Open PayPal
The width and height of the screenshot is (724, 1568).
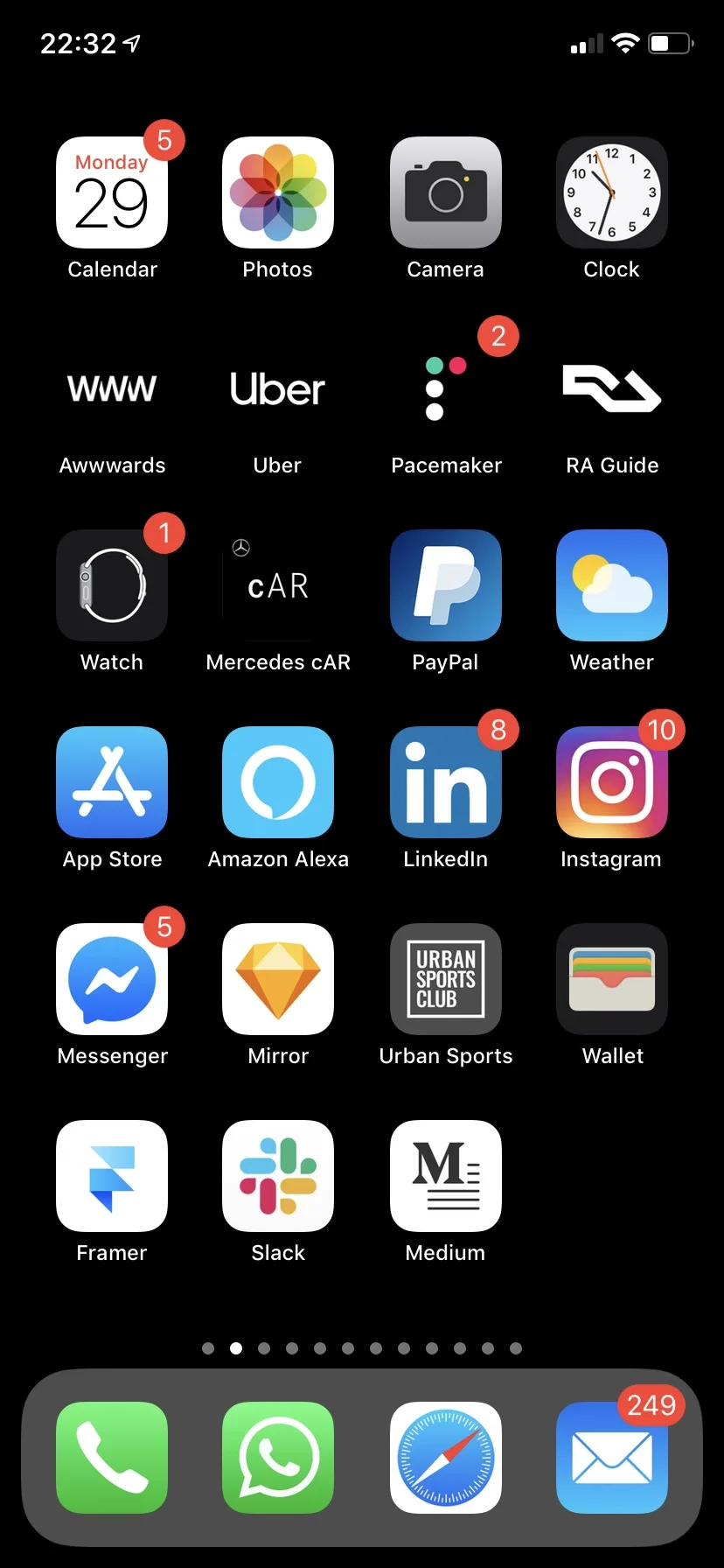(446, 585)
